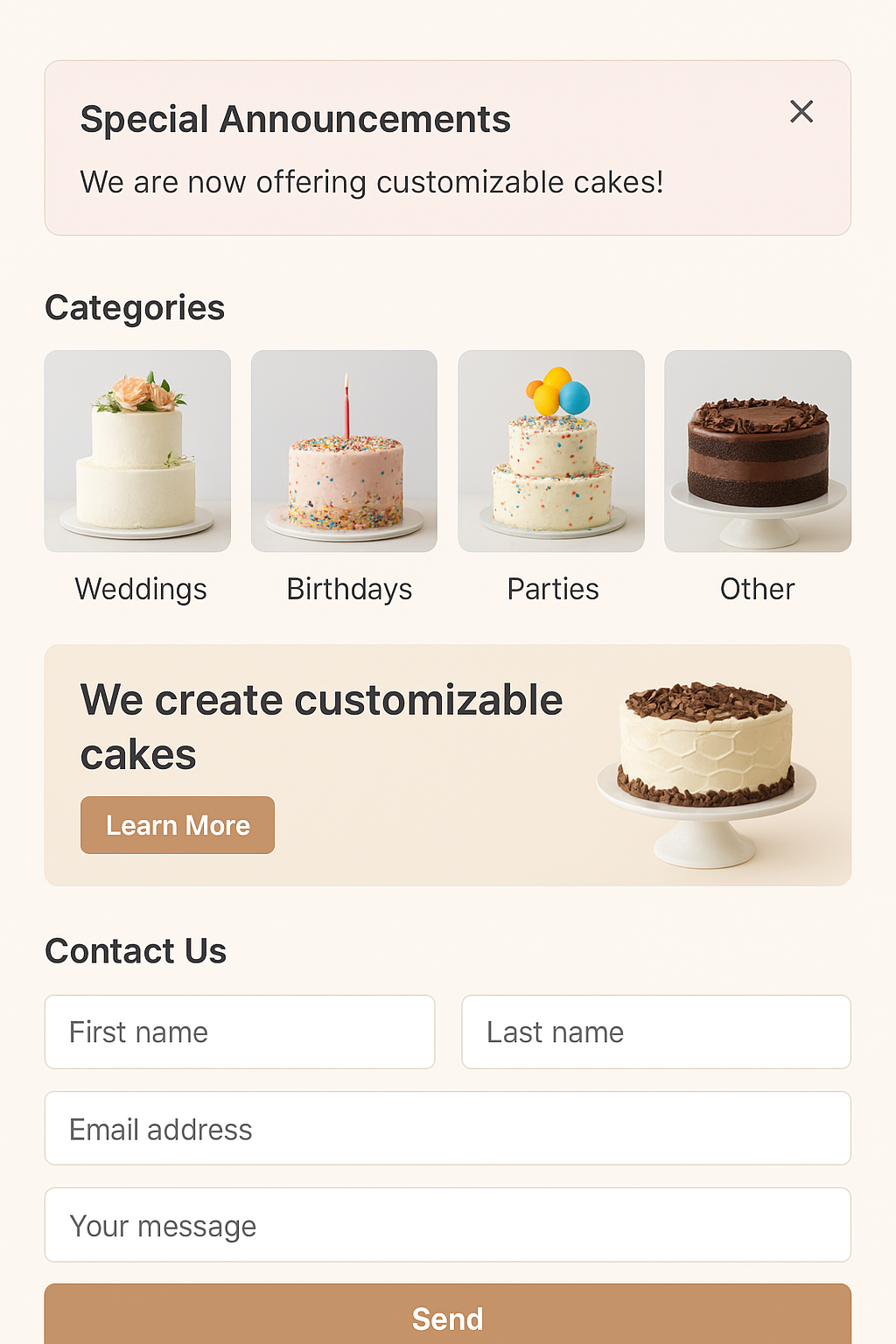The image size is (896, 1344).
Task: Select the Contact Us heading
Action: 136,951
